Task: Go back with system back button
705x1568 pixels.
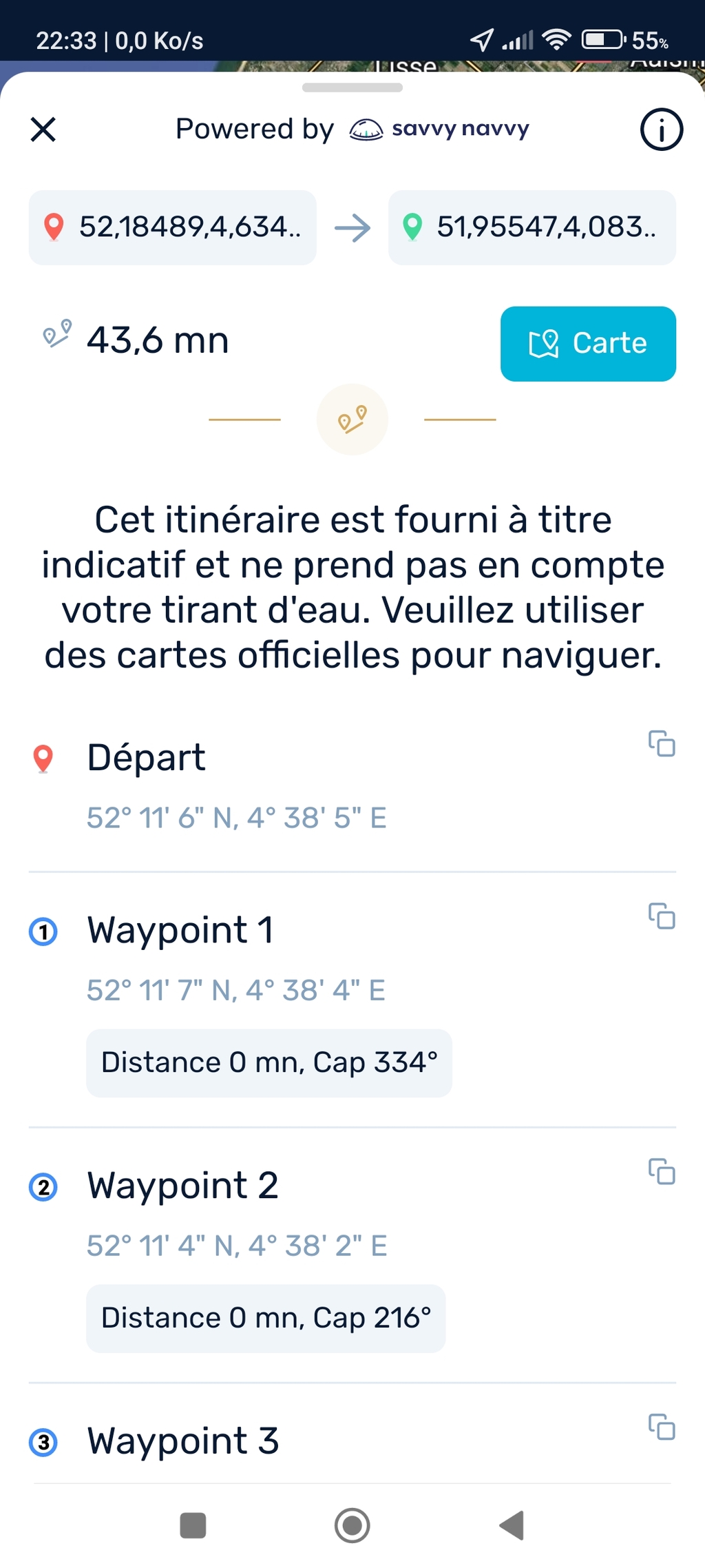Action: click(512, 1525)
